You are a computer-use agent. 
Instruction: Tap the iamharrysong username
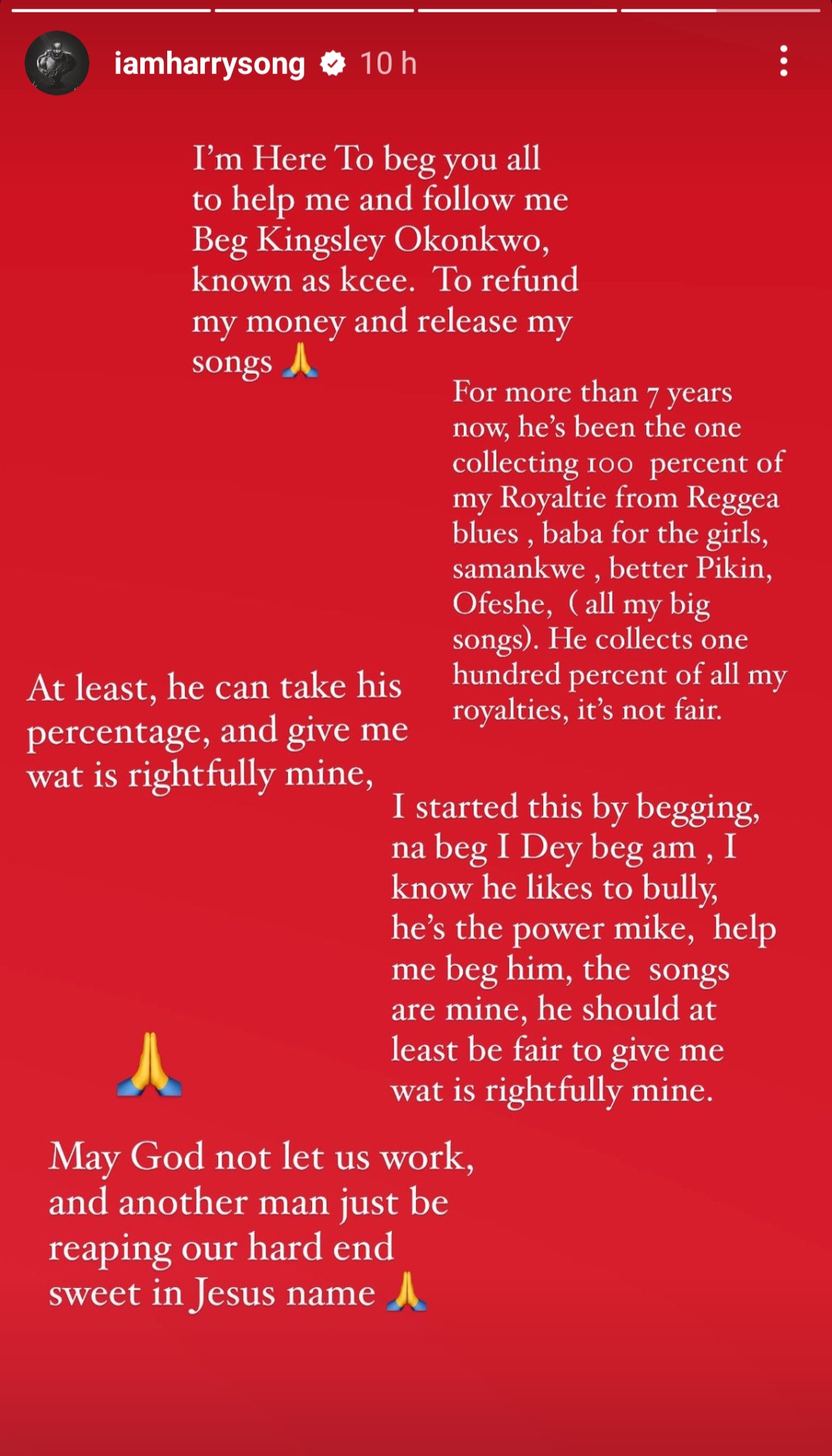(x=210, y=64)
